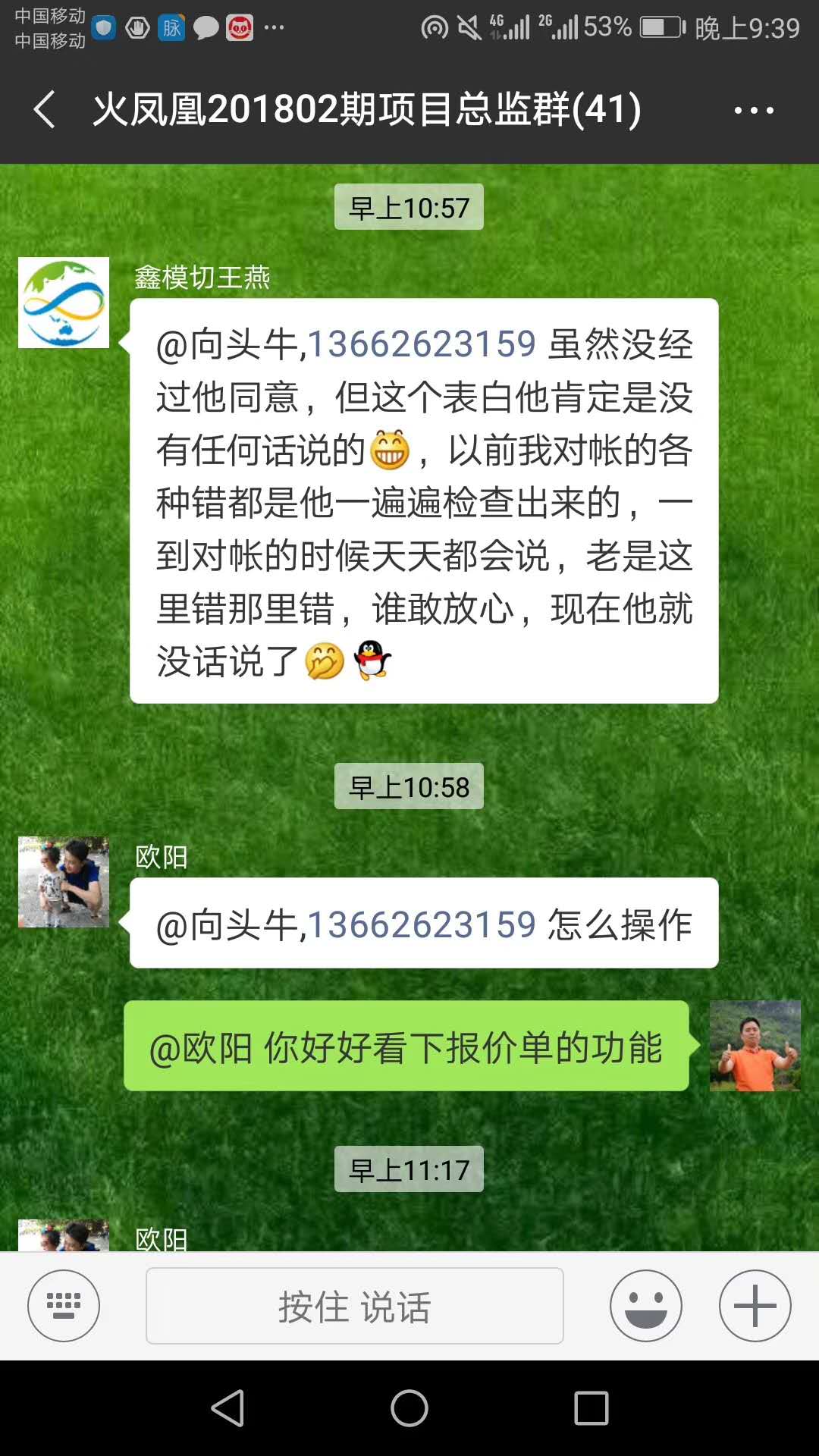This screenshot has height=1456, width=819.
Task: Open 鑫模切王燕's profile avatar
Action: (x=64, y=303)
